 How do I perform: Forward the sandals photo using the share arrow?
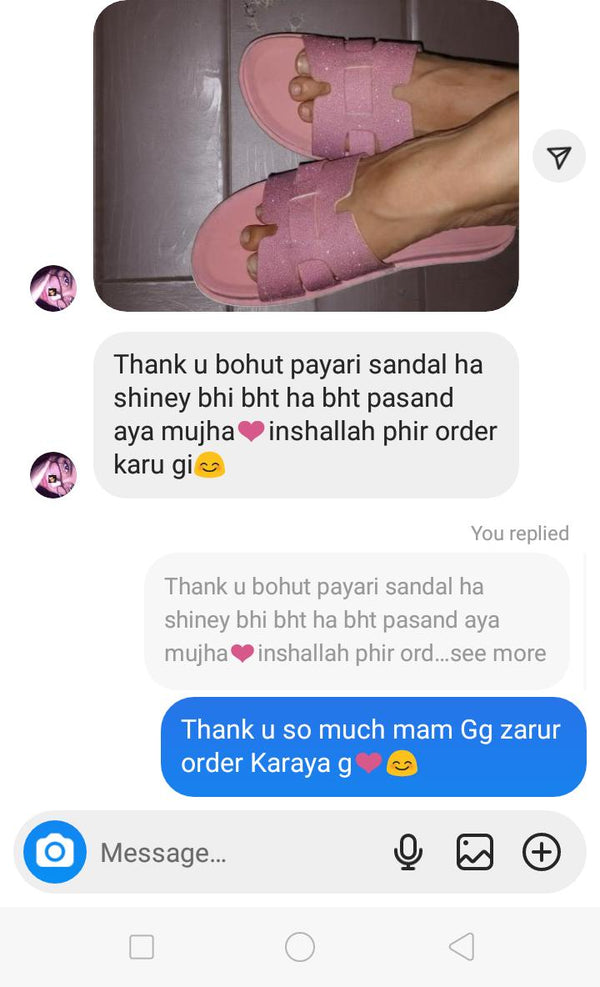(559, 156)
